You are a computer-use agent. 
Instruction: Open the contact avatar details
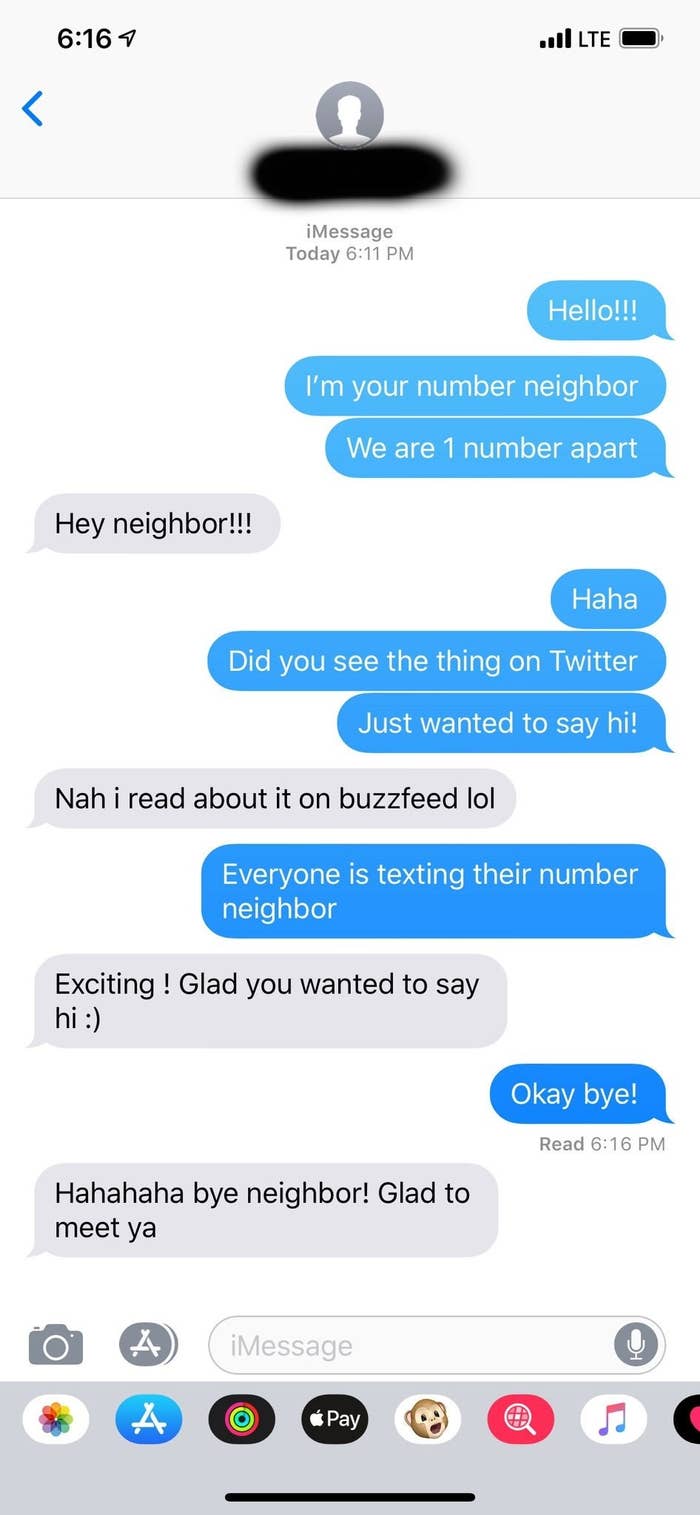(x=349, y=115)
